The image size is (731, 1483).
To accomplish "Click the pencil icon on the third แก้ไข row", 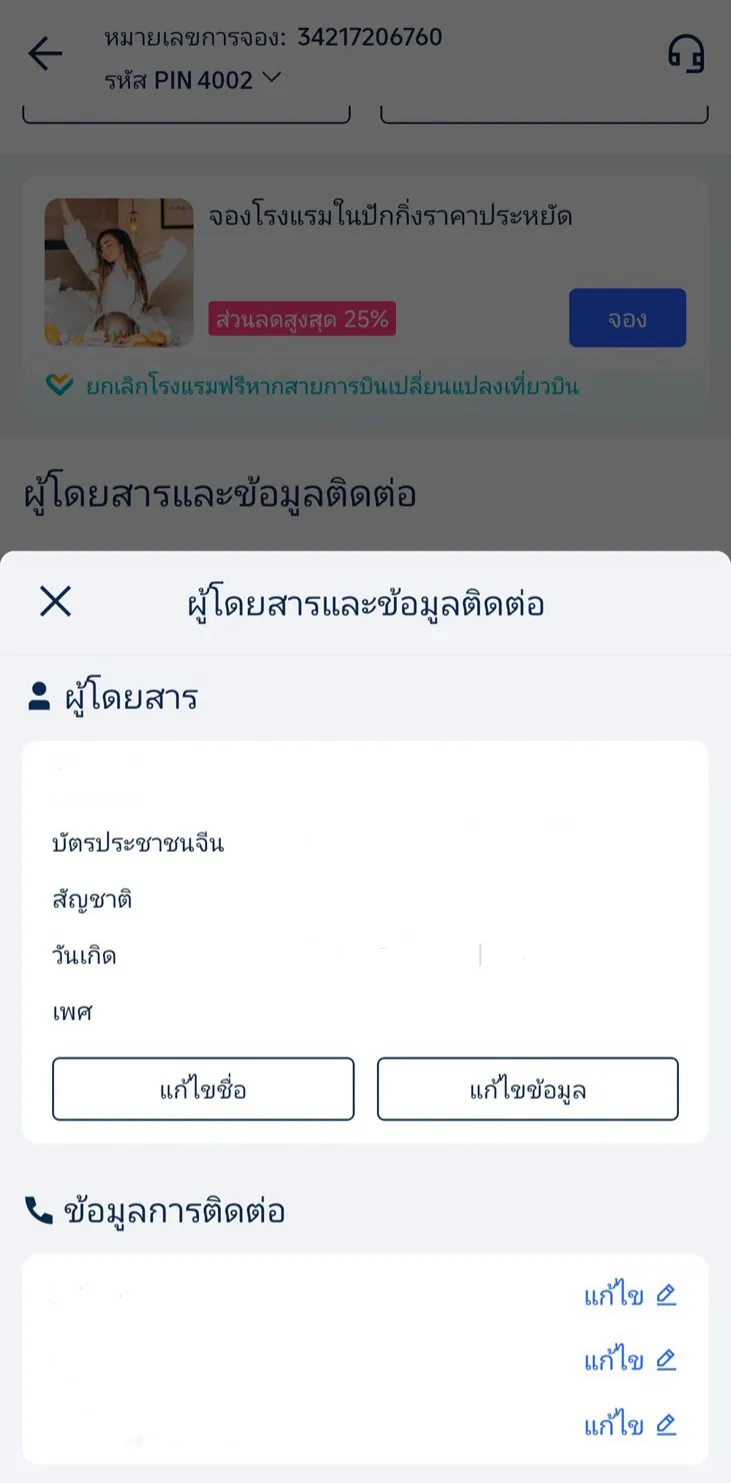I will [666, 1425].
